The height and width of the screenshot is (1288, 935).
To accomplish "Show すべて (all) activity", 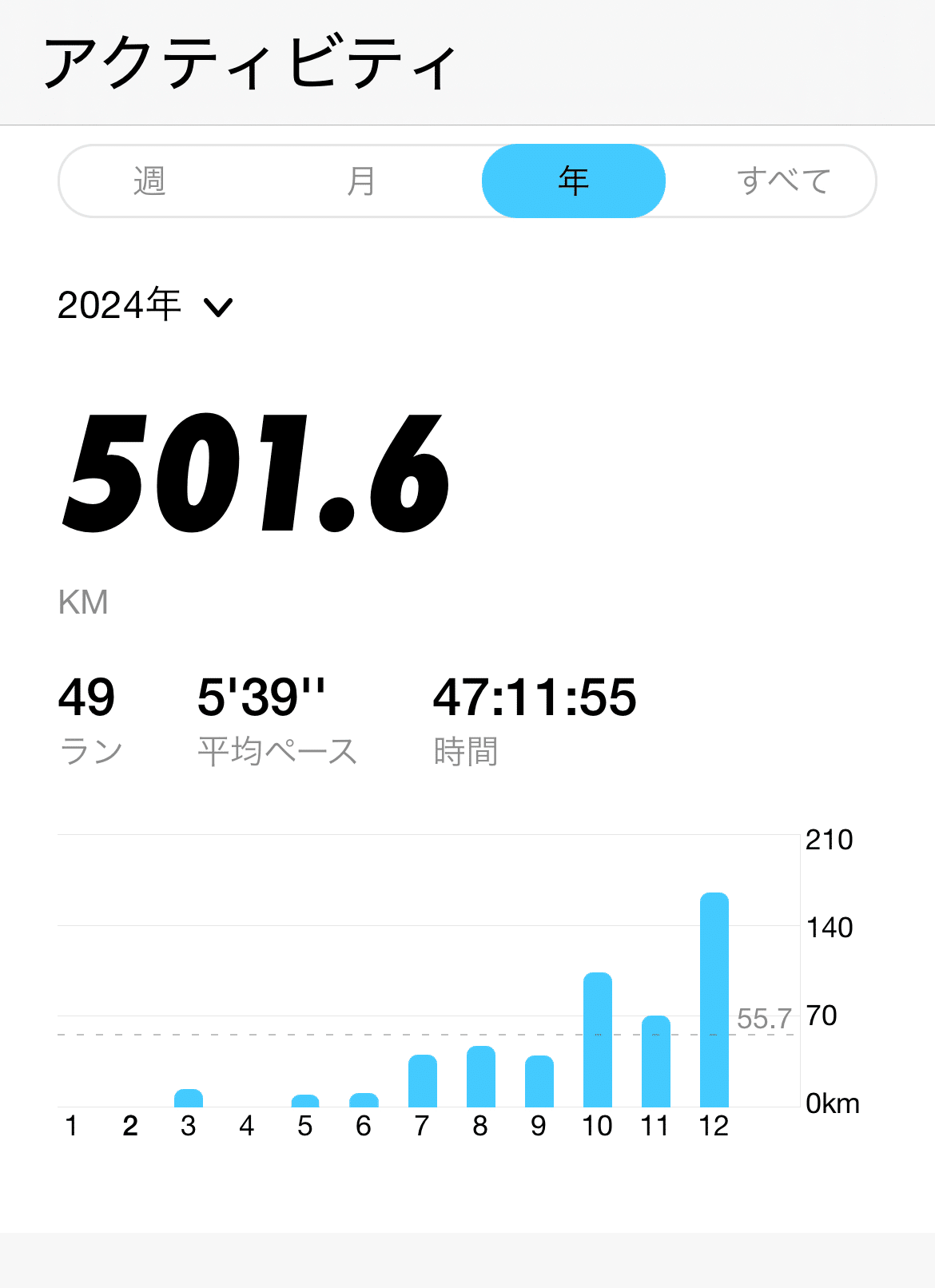I will [783, 181].
